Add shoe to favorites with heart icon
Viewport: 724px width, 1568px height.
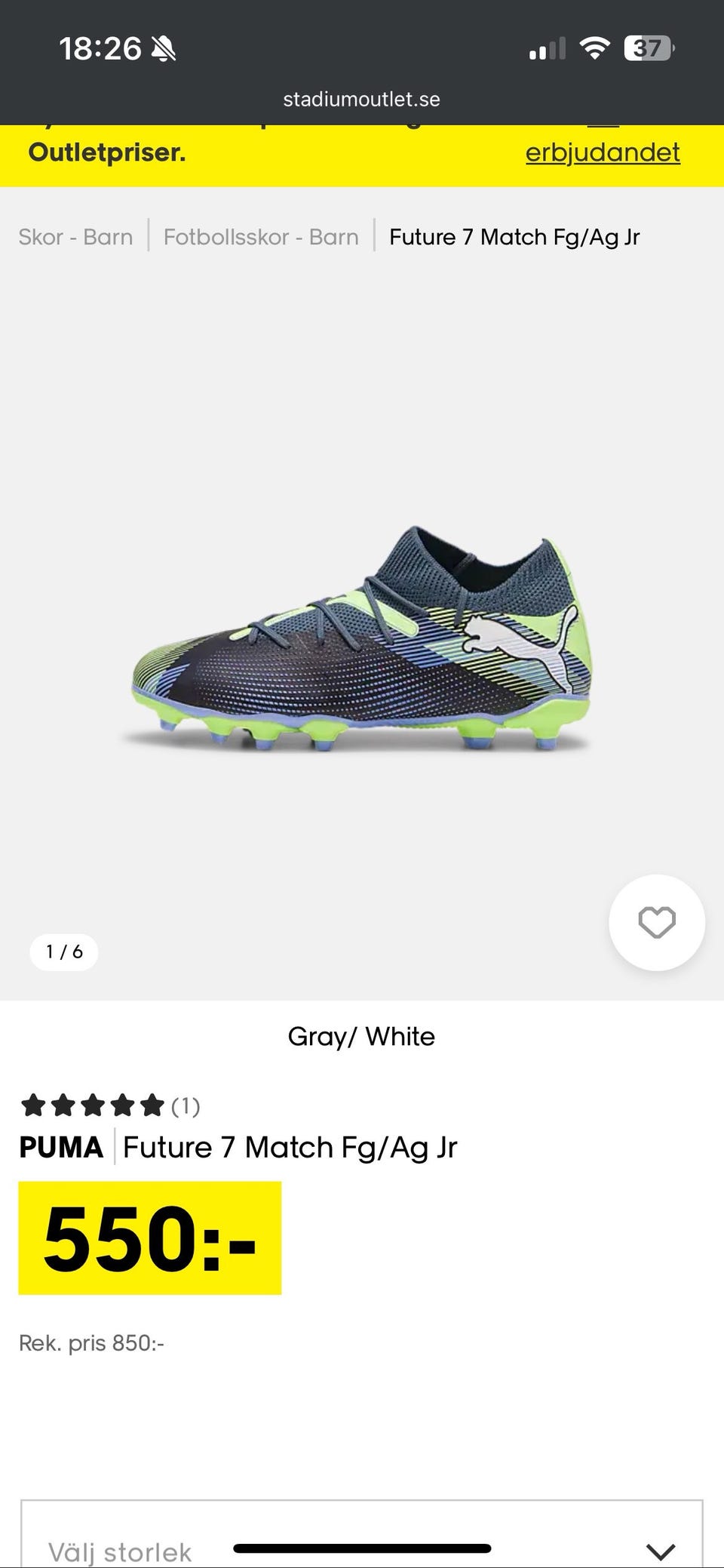tap(657, 922)
